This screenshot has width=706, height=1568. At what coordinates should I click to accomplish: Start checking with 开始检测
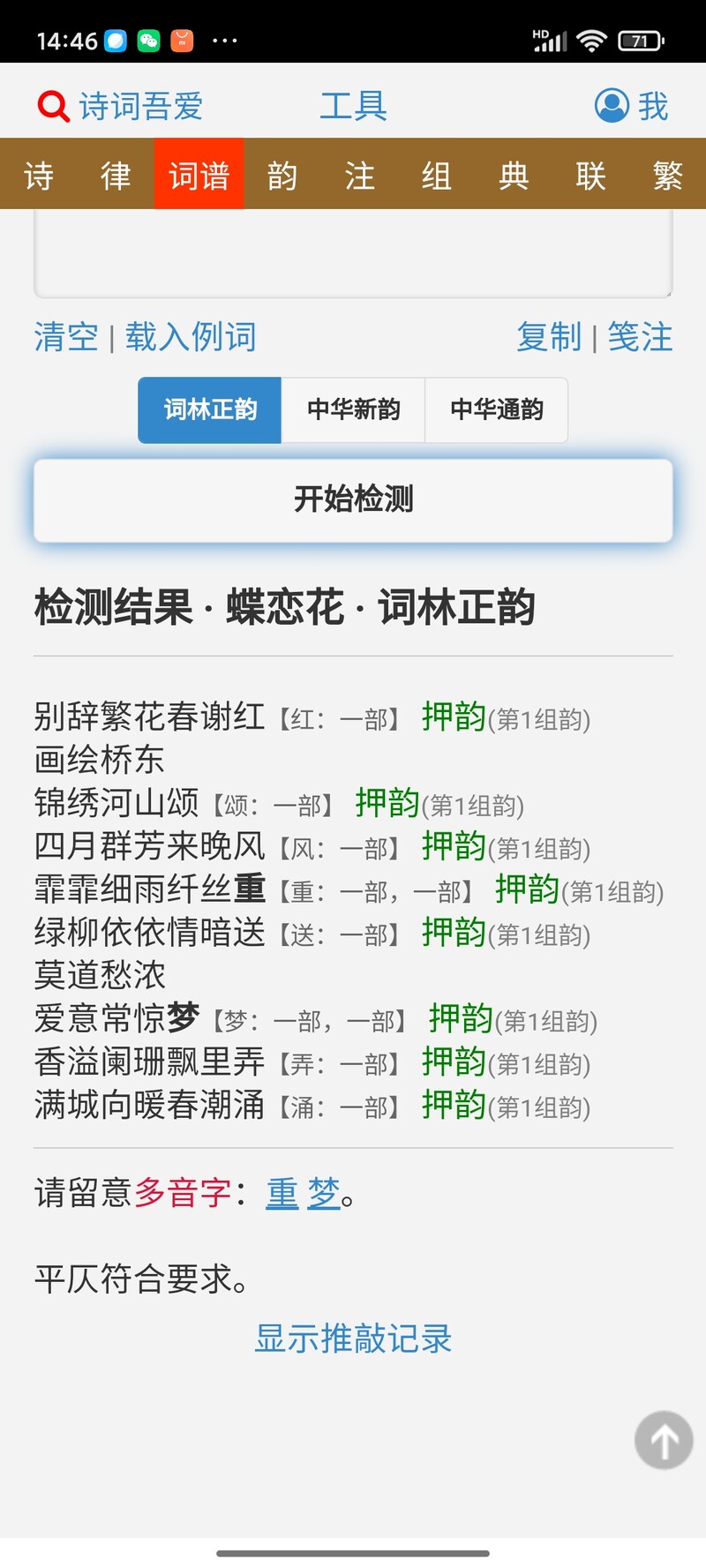pos(353,499)
